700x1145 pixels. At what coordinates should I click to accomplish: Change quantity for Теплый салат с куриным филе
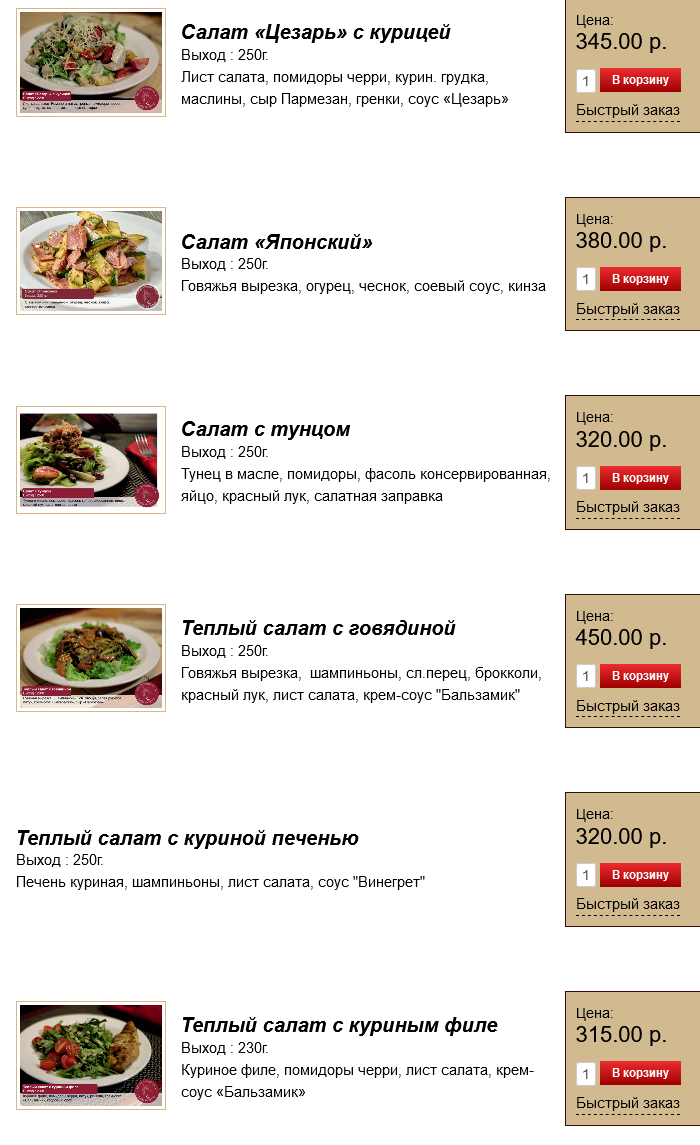point(586,1074)
